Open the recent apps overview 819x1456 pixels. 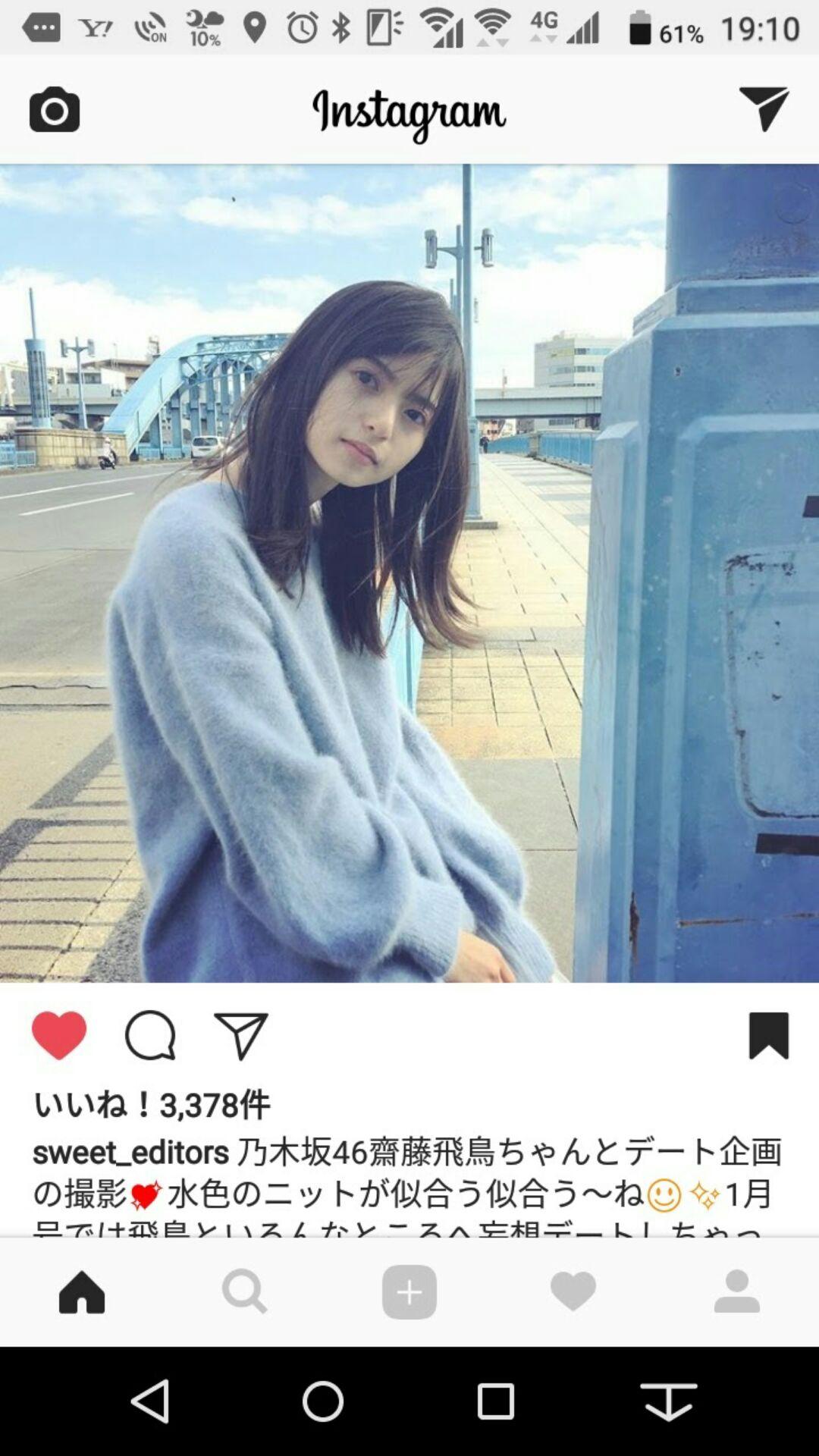495,1401
